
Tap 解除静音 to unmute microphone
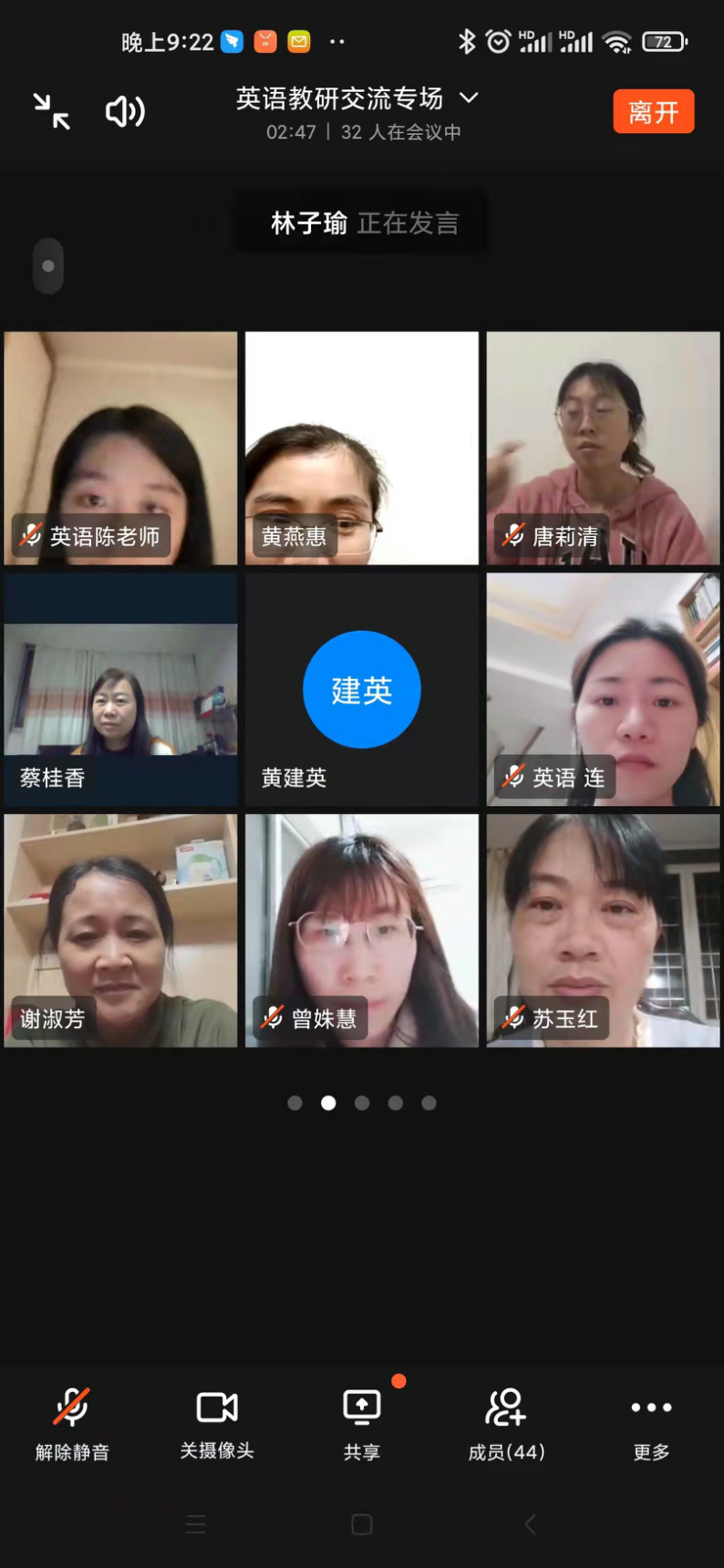coord(72,1423)
